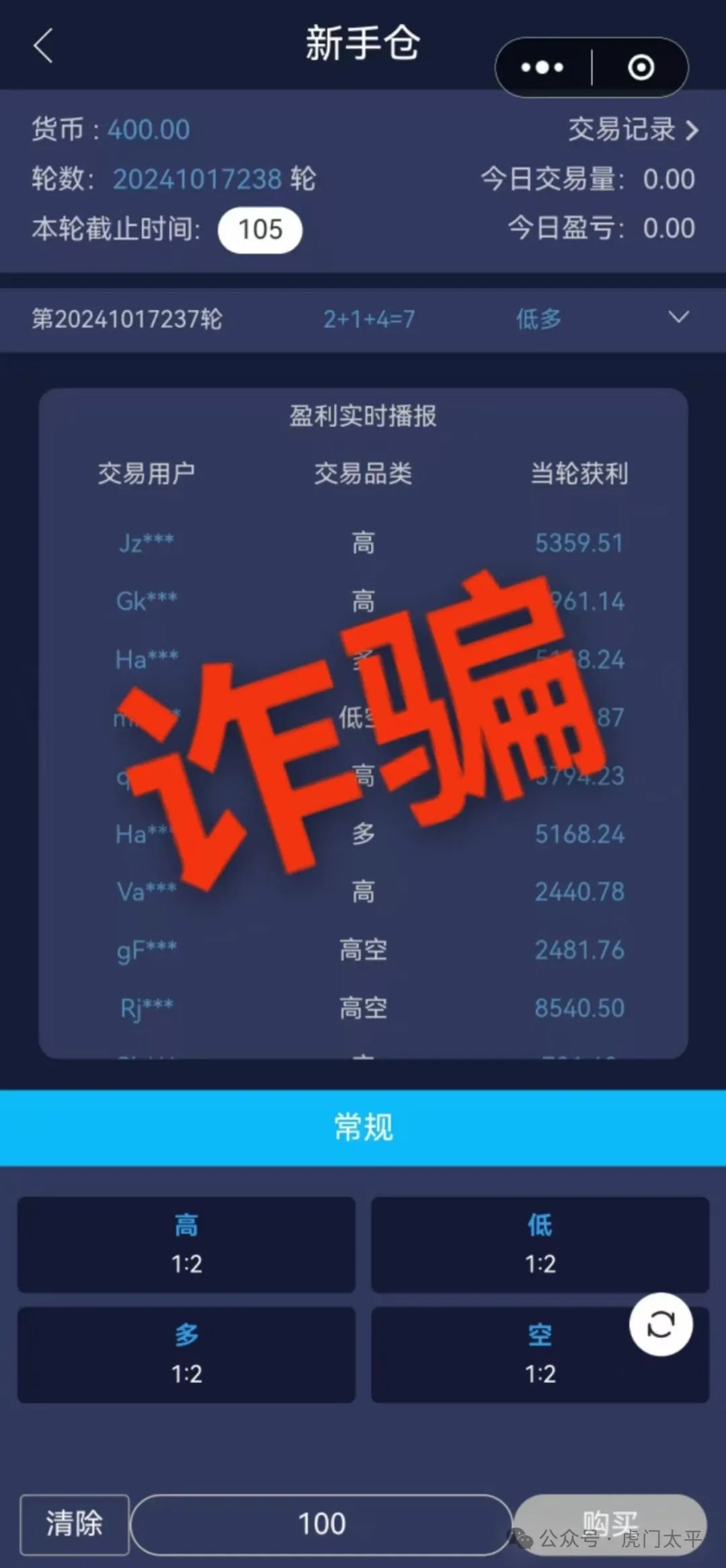This screenshot has width=726, height=1568.
Task: Clear the amount with 清除
Action: coord(74,1524)
